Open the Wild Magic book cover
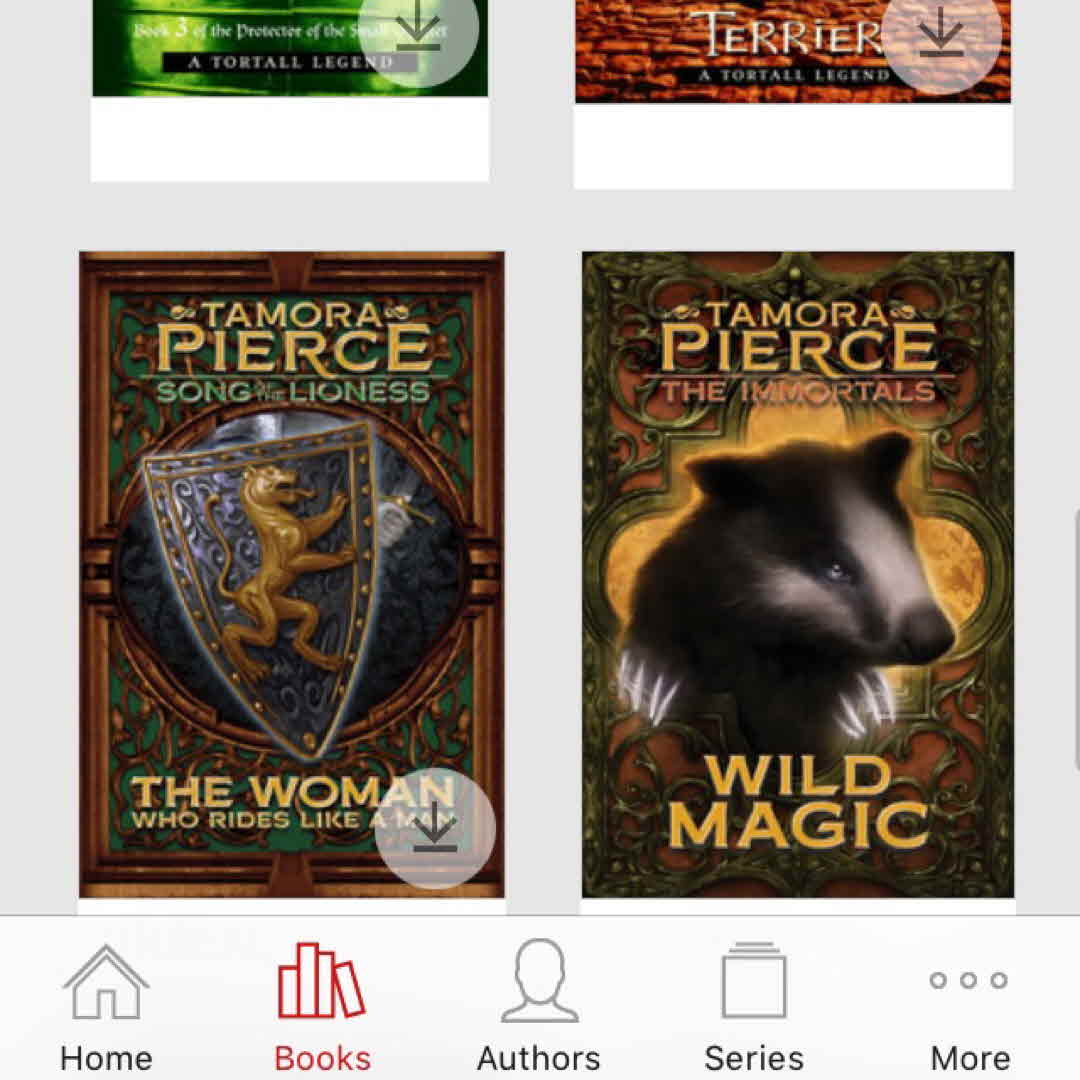This screenshot has width=1080, height=1080. pyautogui.click(x=797, y=575)
